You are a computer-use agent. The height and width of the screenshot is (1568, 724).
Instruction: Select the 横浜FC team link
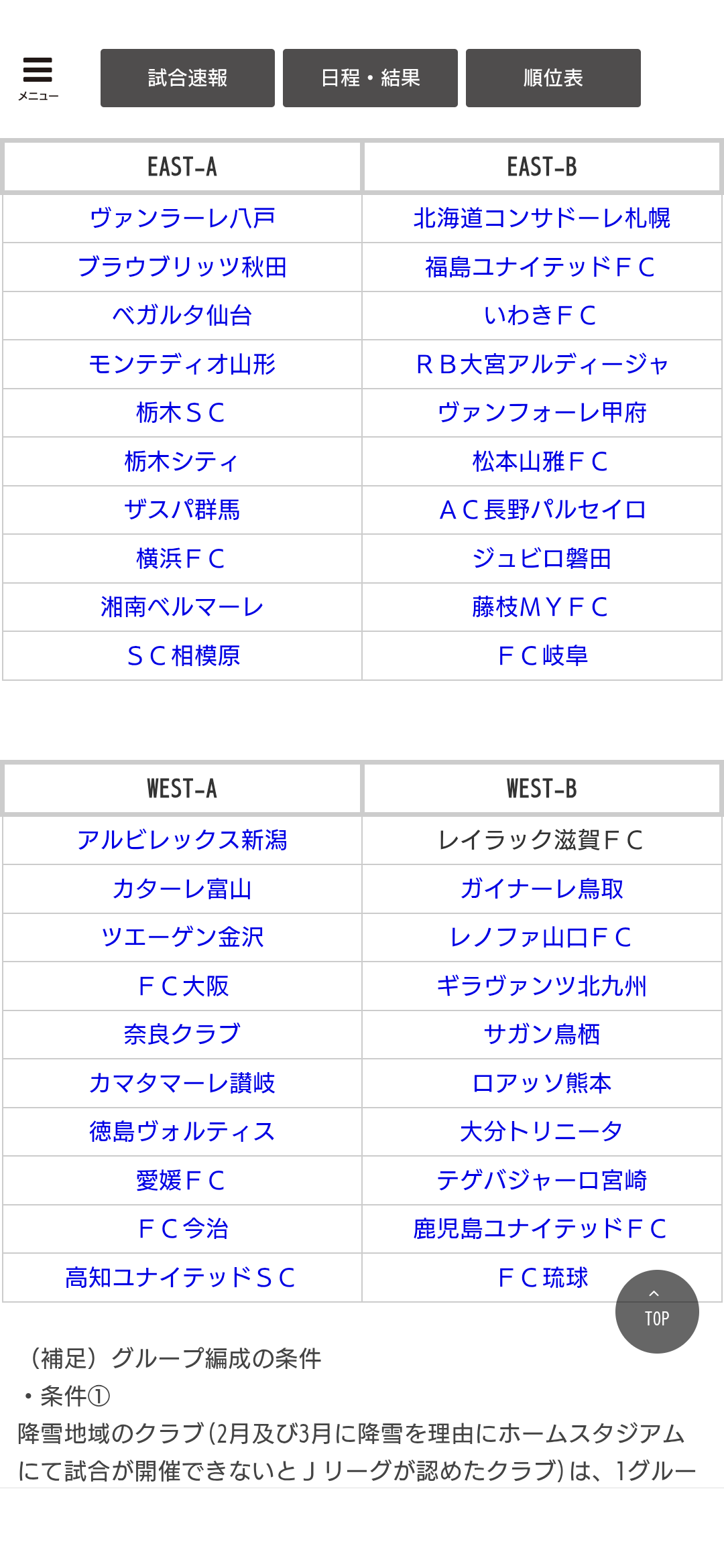coord(181,559)
